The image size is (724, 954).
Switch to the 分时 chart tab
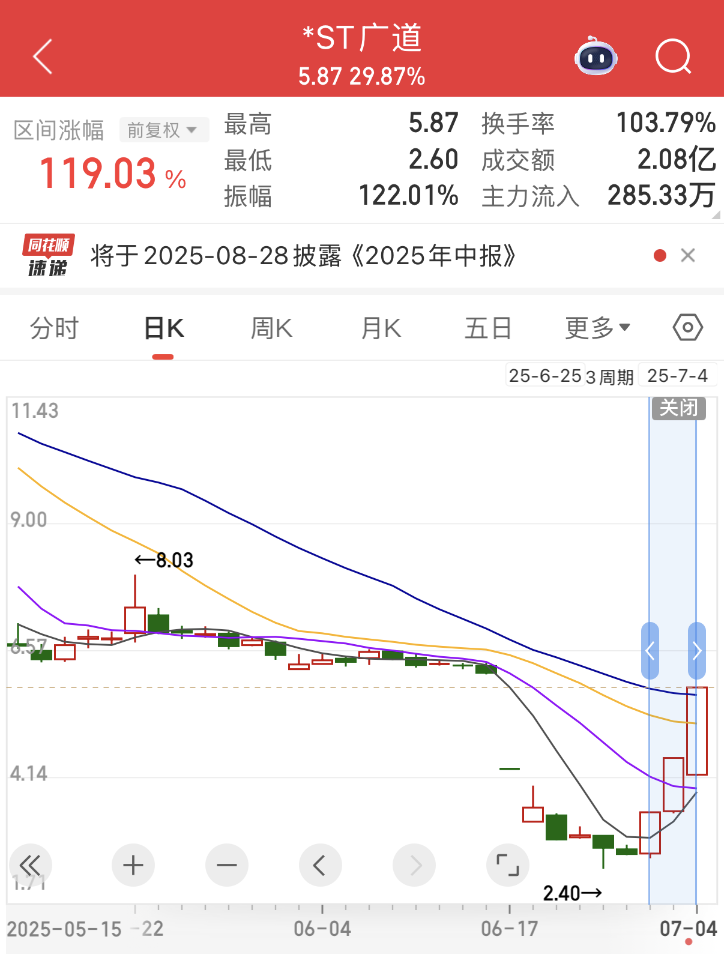coord(54,328)
